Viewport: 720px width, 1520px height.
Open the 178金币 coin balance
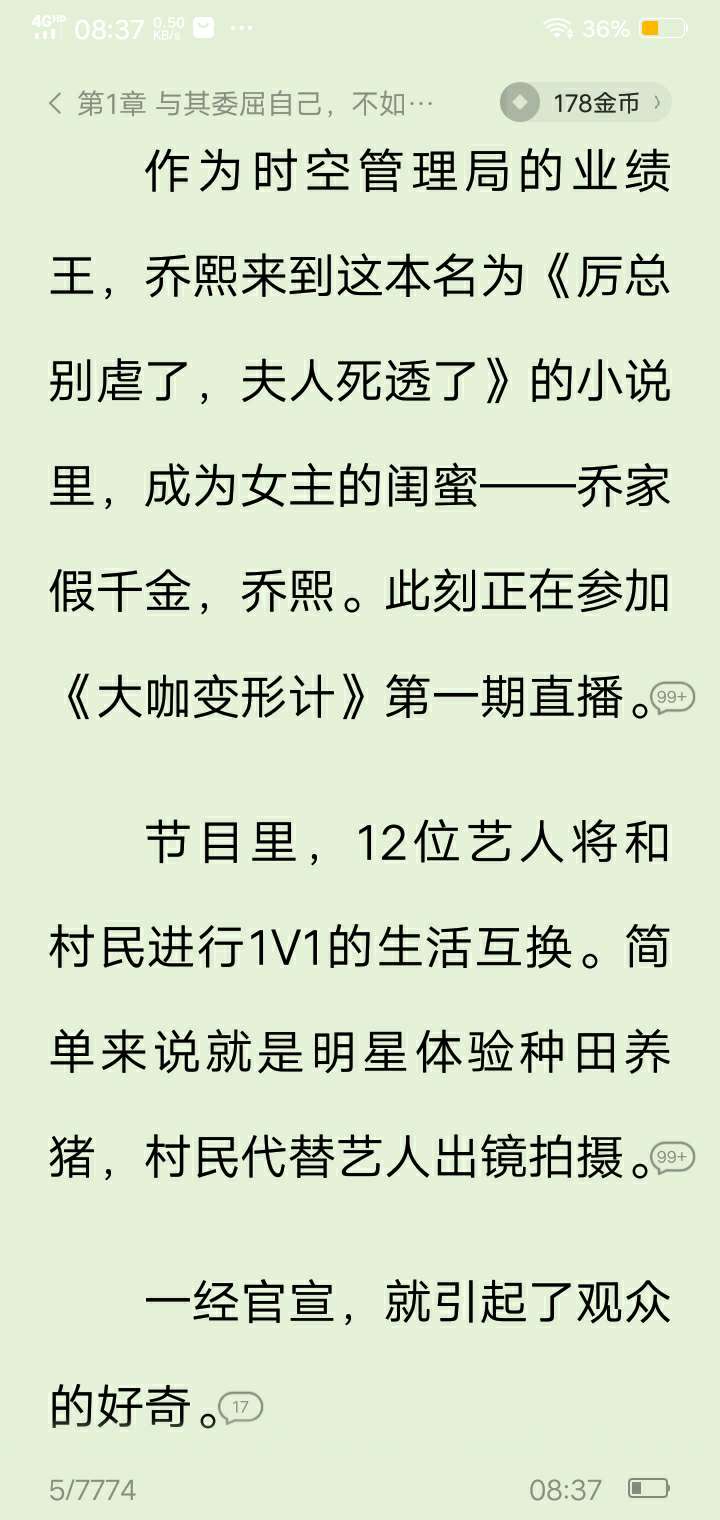tap(585, 103)
